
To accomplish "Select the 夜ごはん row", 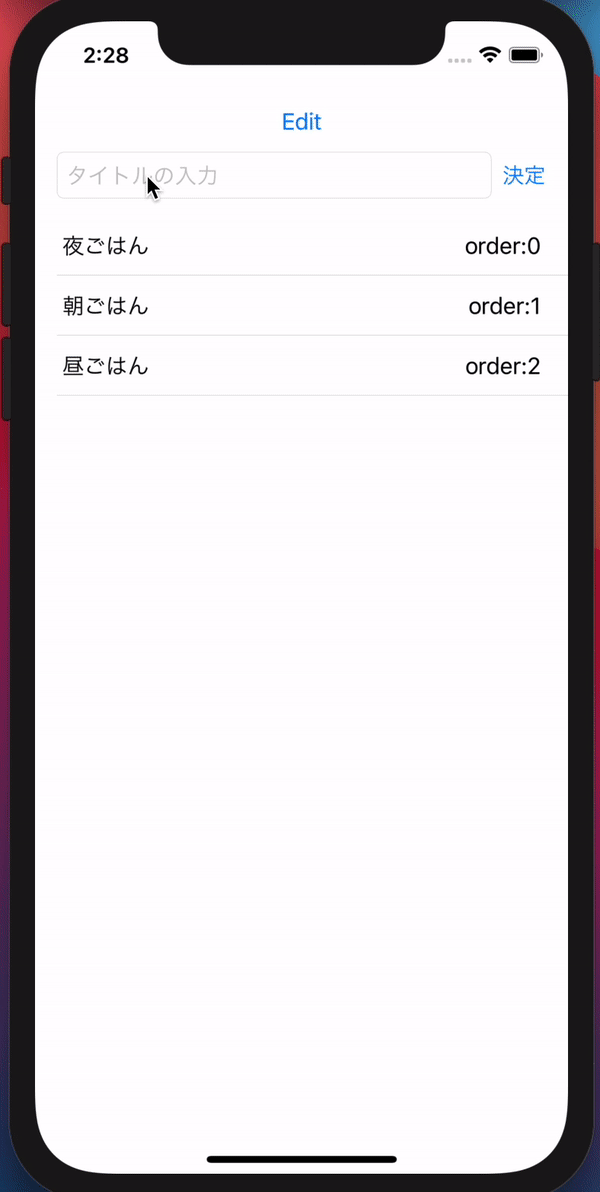I will (x=300, y=246).
